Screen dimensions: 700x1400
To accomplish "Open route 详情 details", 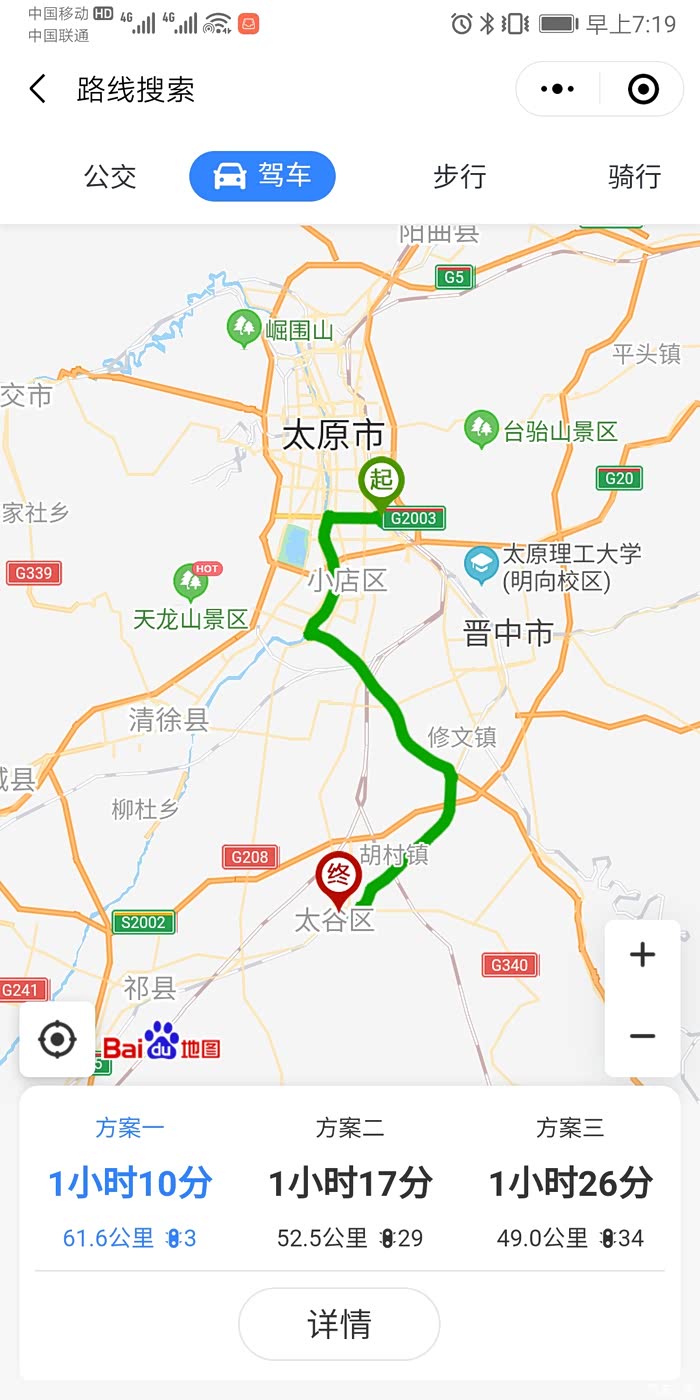I will click(x=339, y=1324).
